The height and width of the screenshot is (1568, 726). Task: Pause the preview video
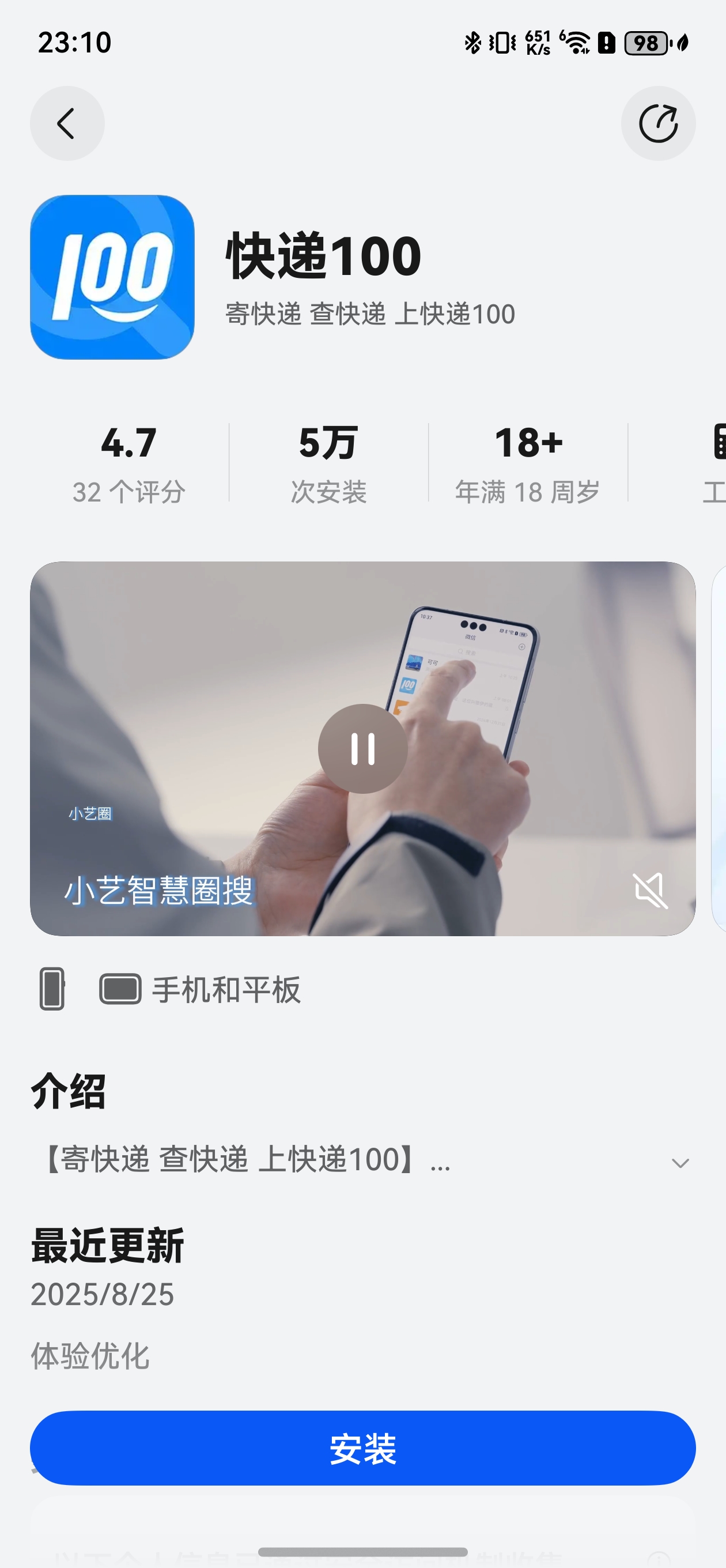pyautogui.click(x=362, y=748)
